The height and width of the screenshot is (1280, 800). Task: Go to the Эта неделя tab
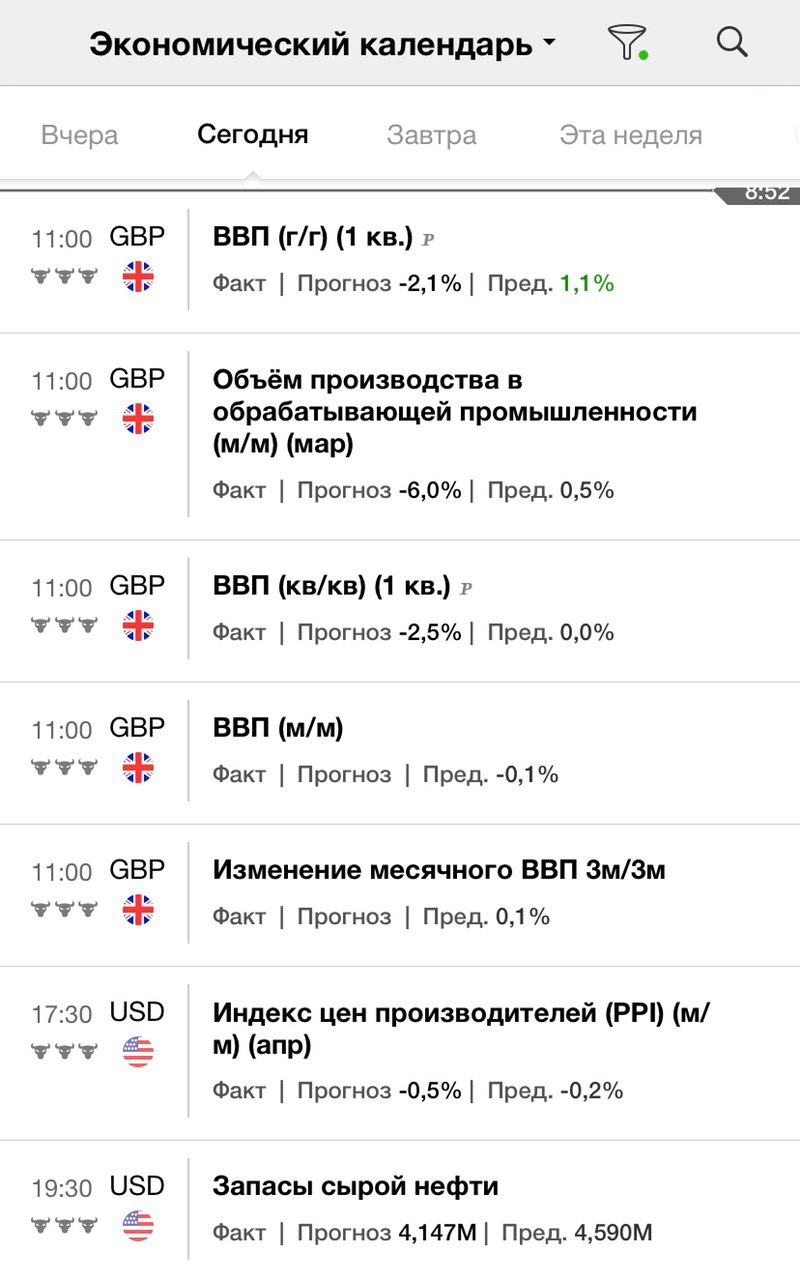[631, 135]
